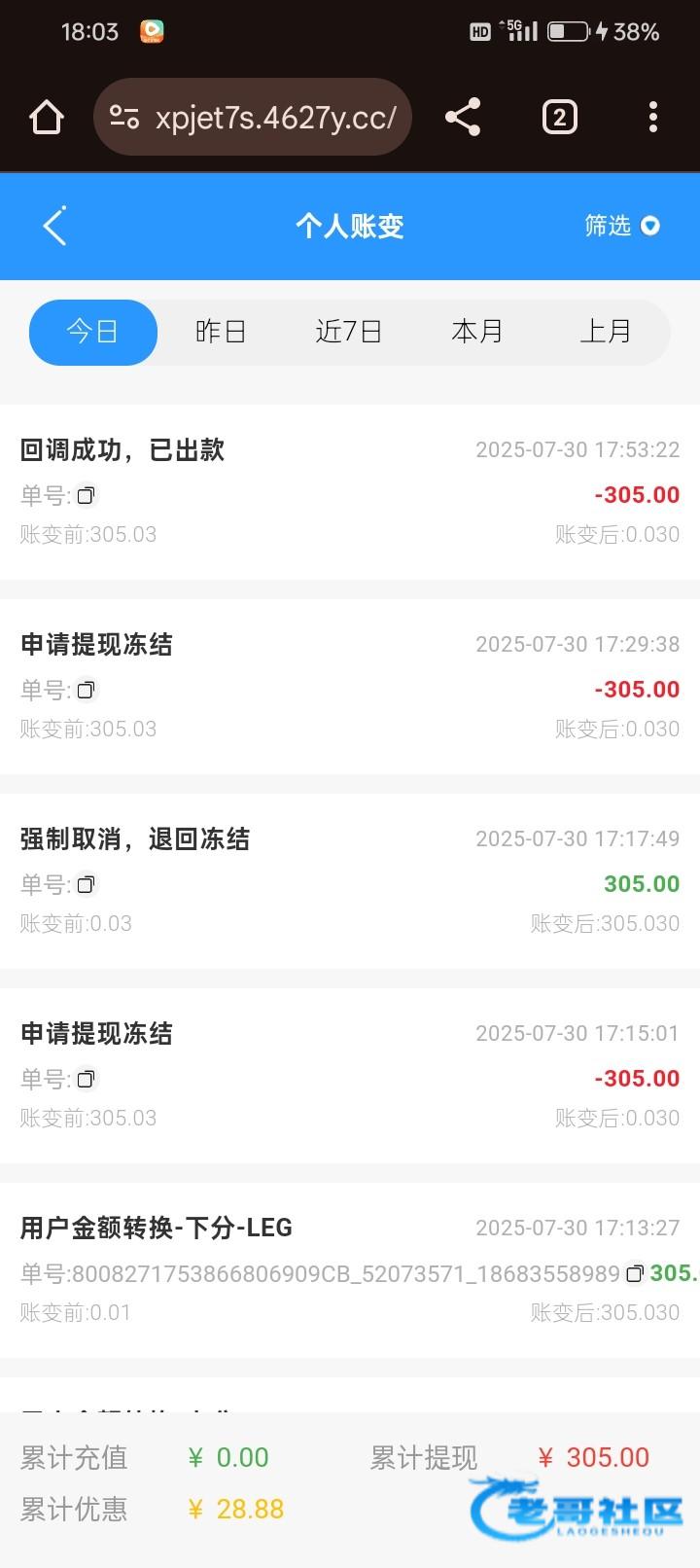This screenshot has height=1568, width=700.
Task: Go back from 个人账变 page
Action: (x=55, y=226)
